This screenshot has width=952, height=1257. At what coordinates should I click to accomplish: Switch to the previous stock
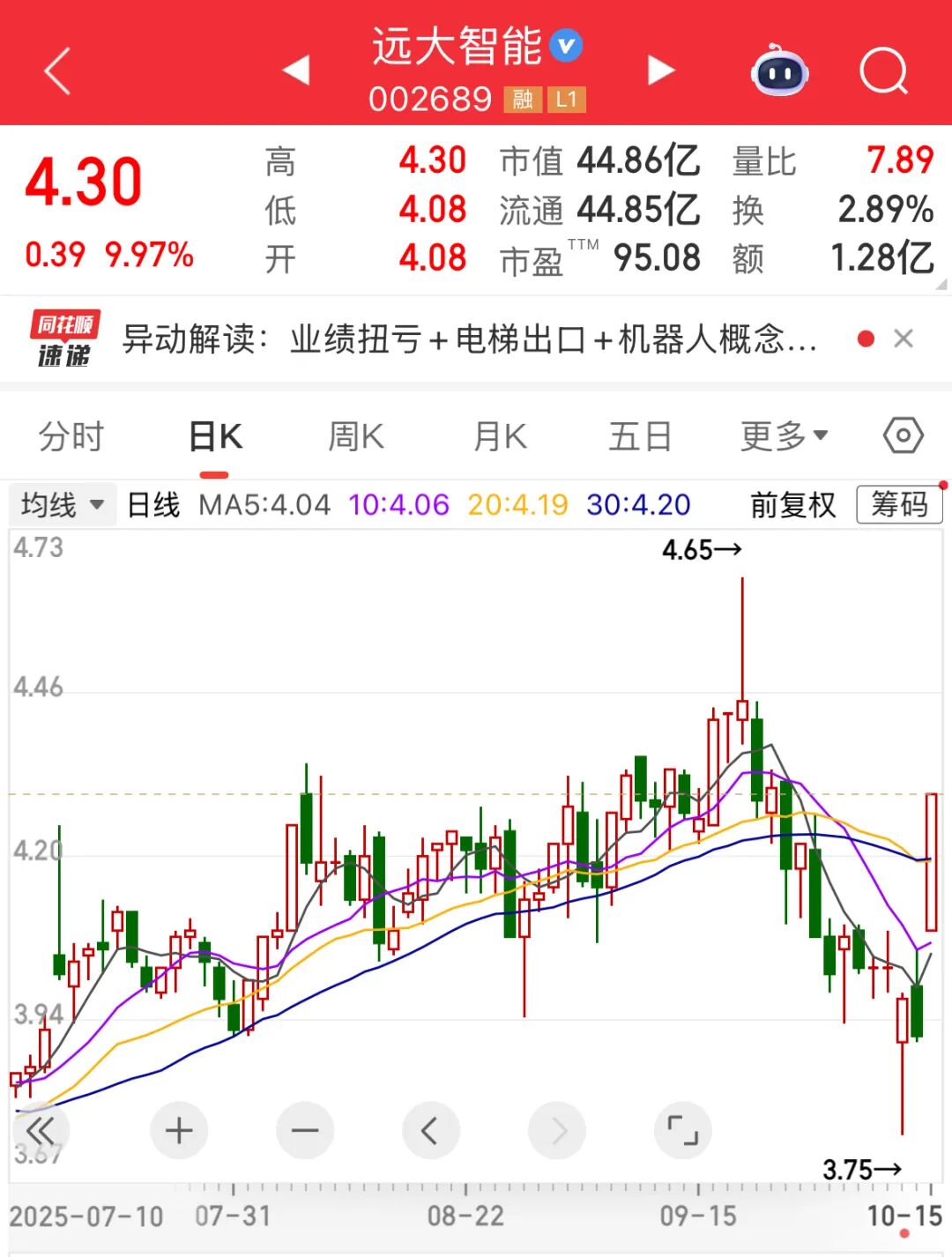click(x=296, y=71)
